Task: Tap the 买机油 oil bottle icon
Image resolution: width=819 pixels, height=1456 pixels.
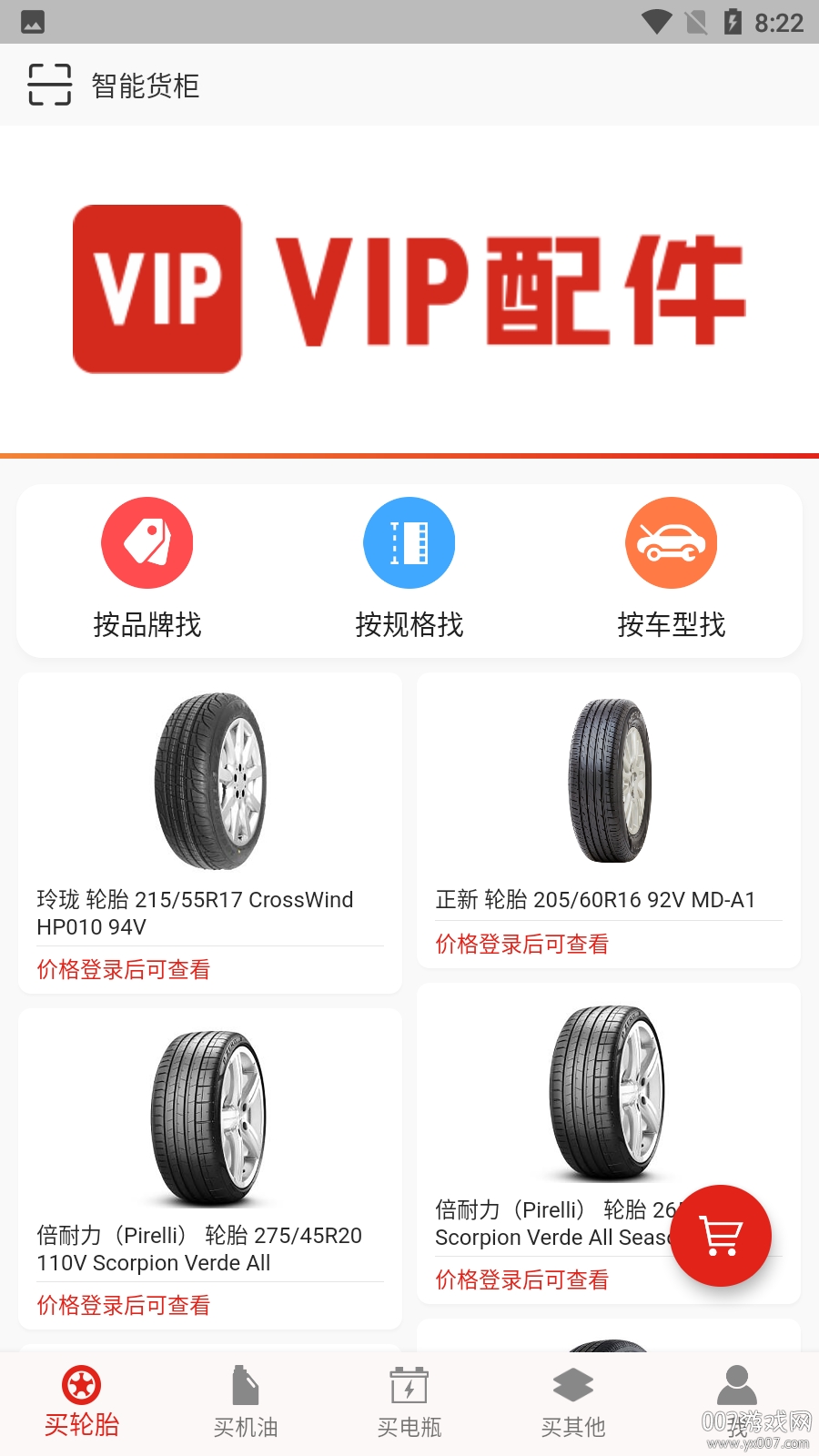Action: (x=245, y=1386)
